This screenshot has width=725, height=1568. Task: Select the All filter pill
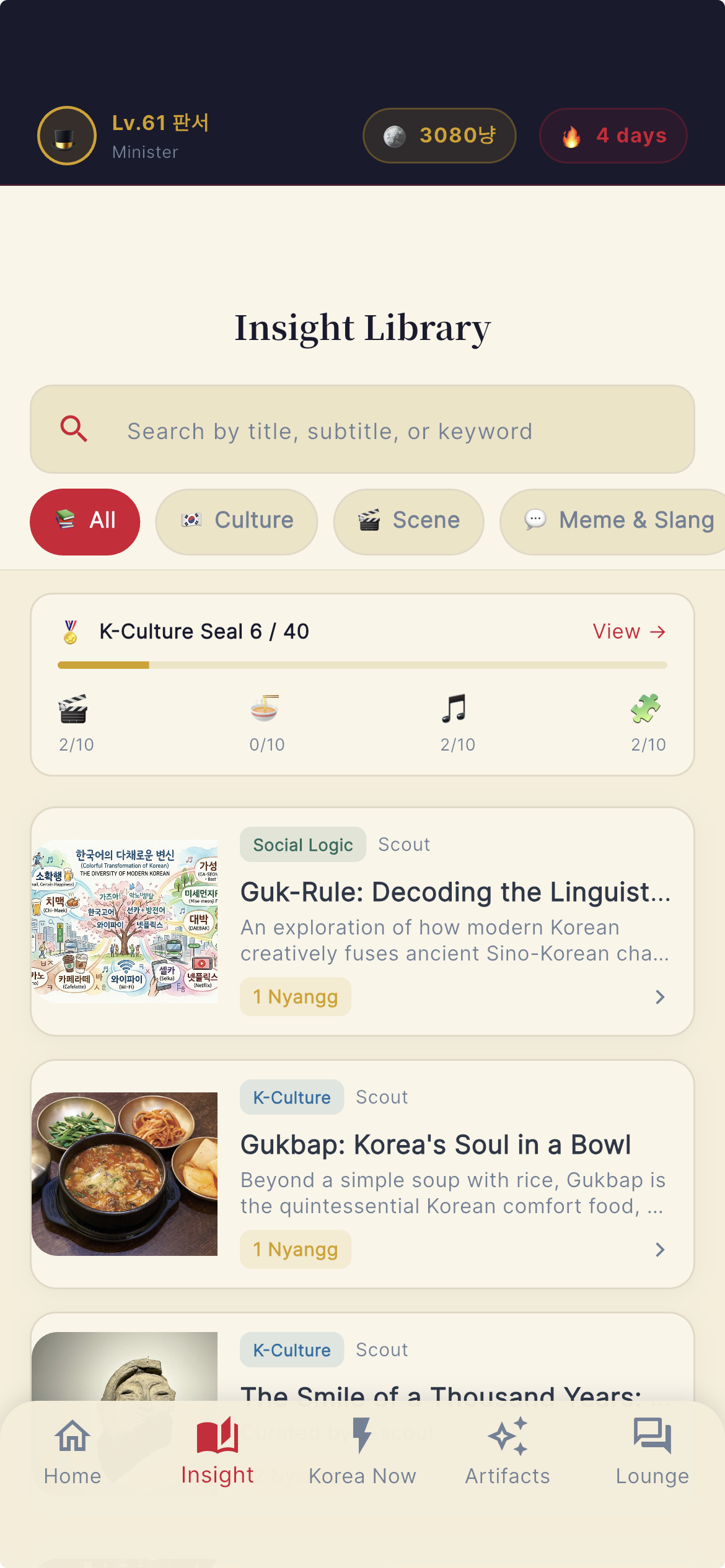pos(85,521)
